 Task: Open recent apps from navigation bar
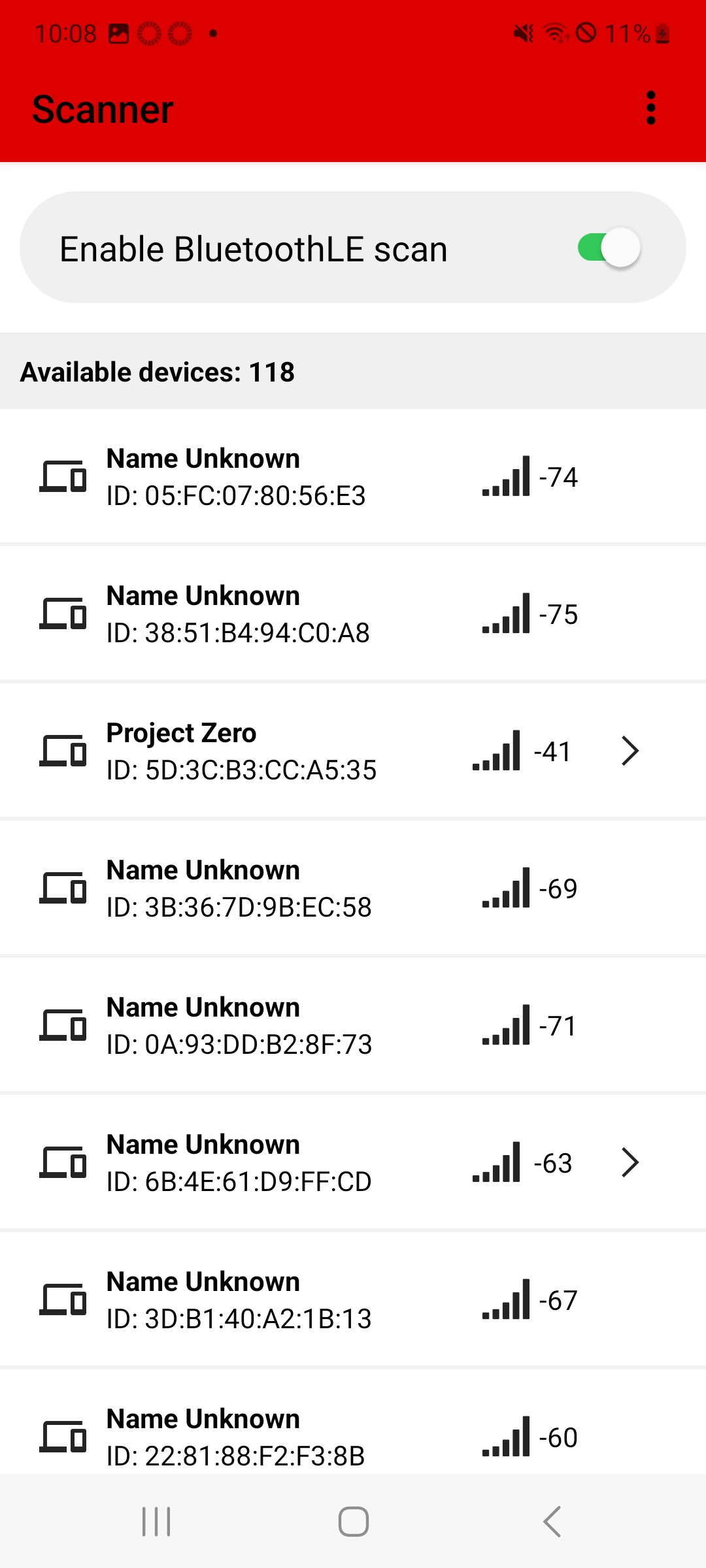(156, 1522)
